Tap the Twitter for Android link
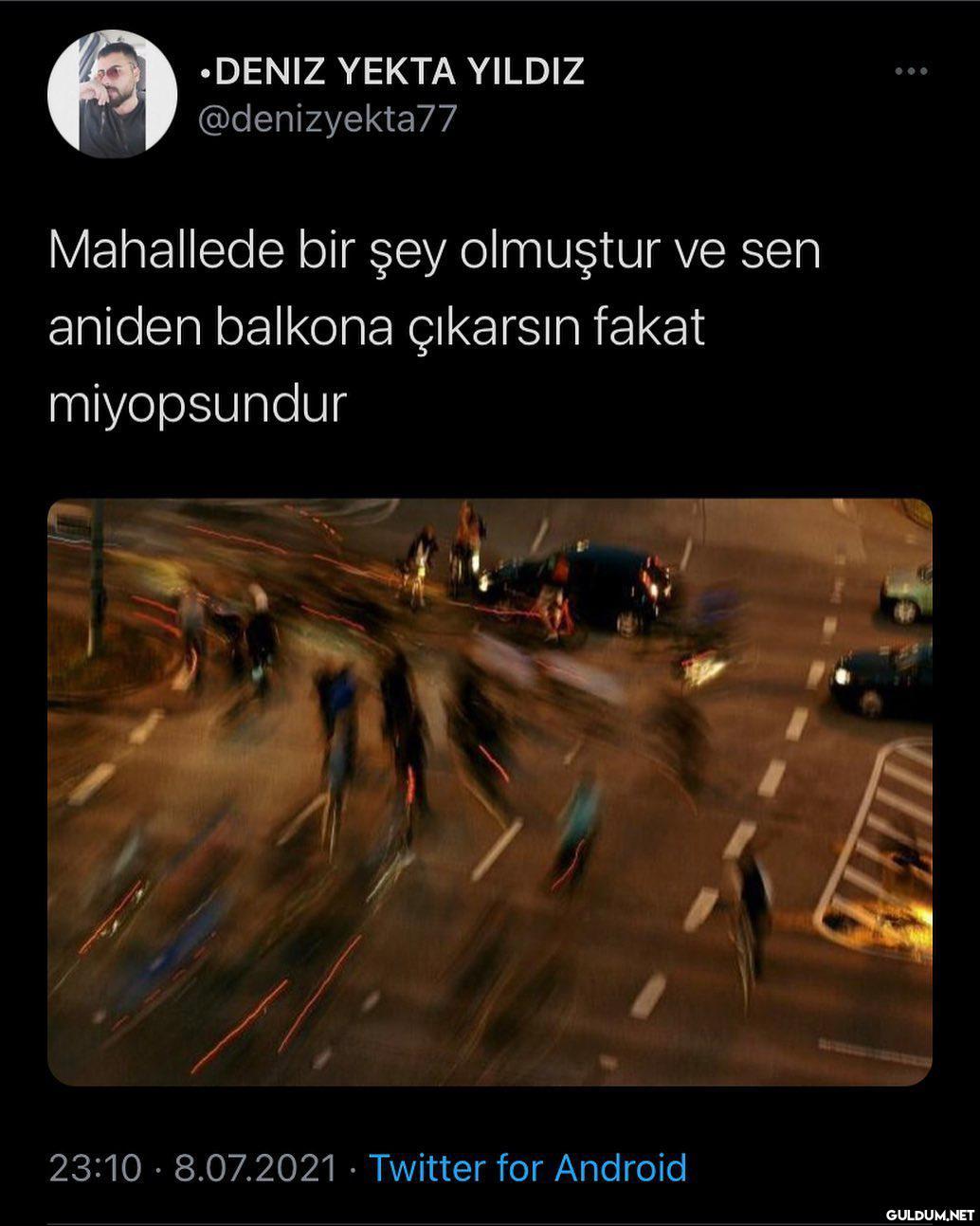Screen dimensions: 980x1226 click(528, 1167)
